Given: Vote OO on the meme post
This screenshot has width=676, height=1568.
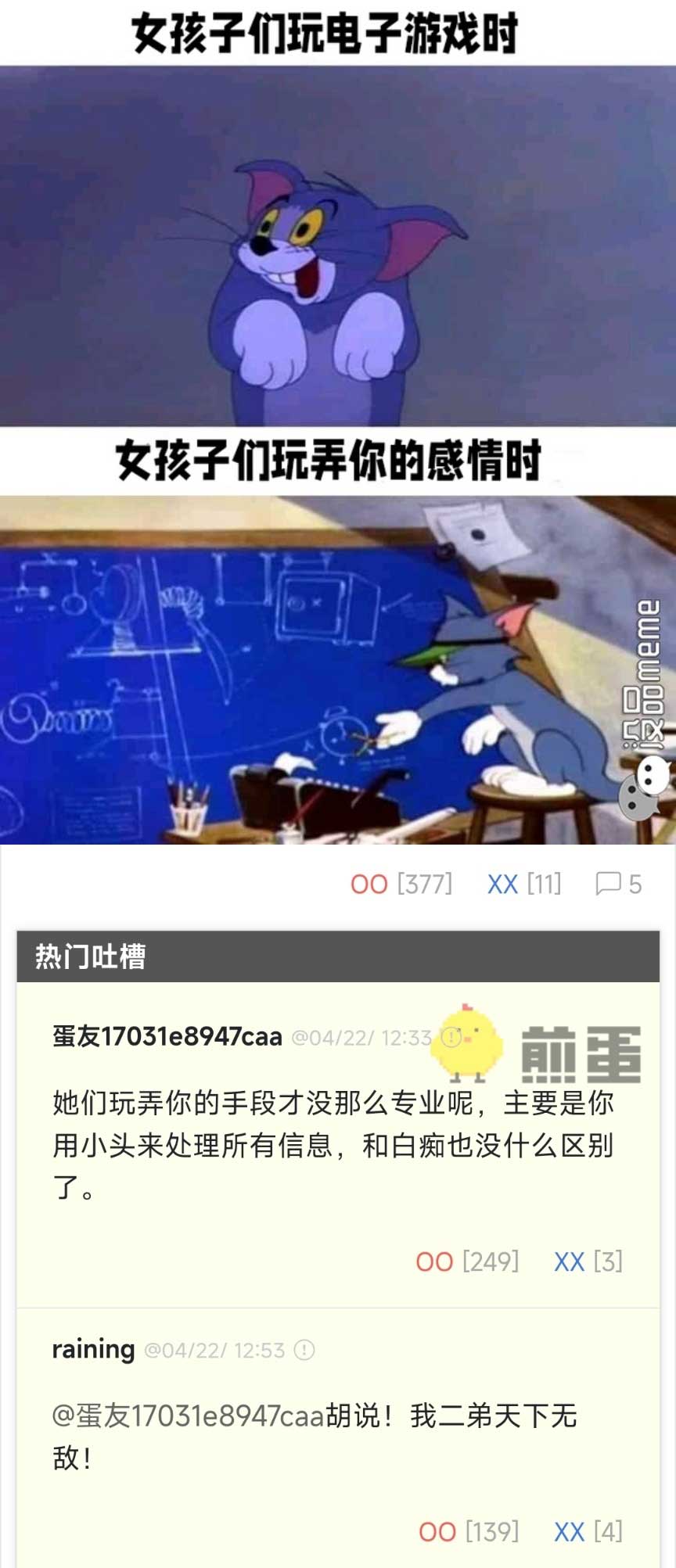Looking at the screenshot, I should pyautogui.click(x=369, y=884).
